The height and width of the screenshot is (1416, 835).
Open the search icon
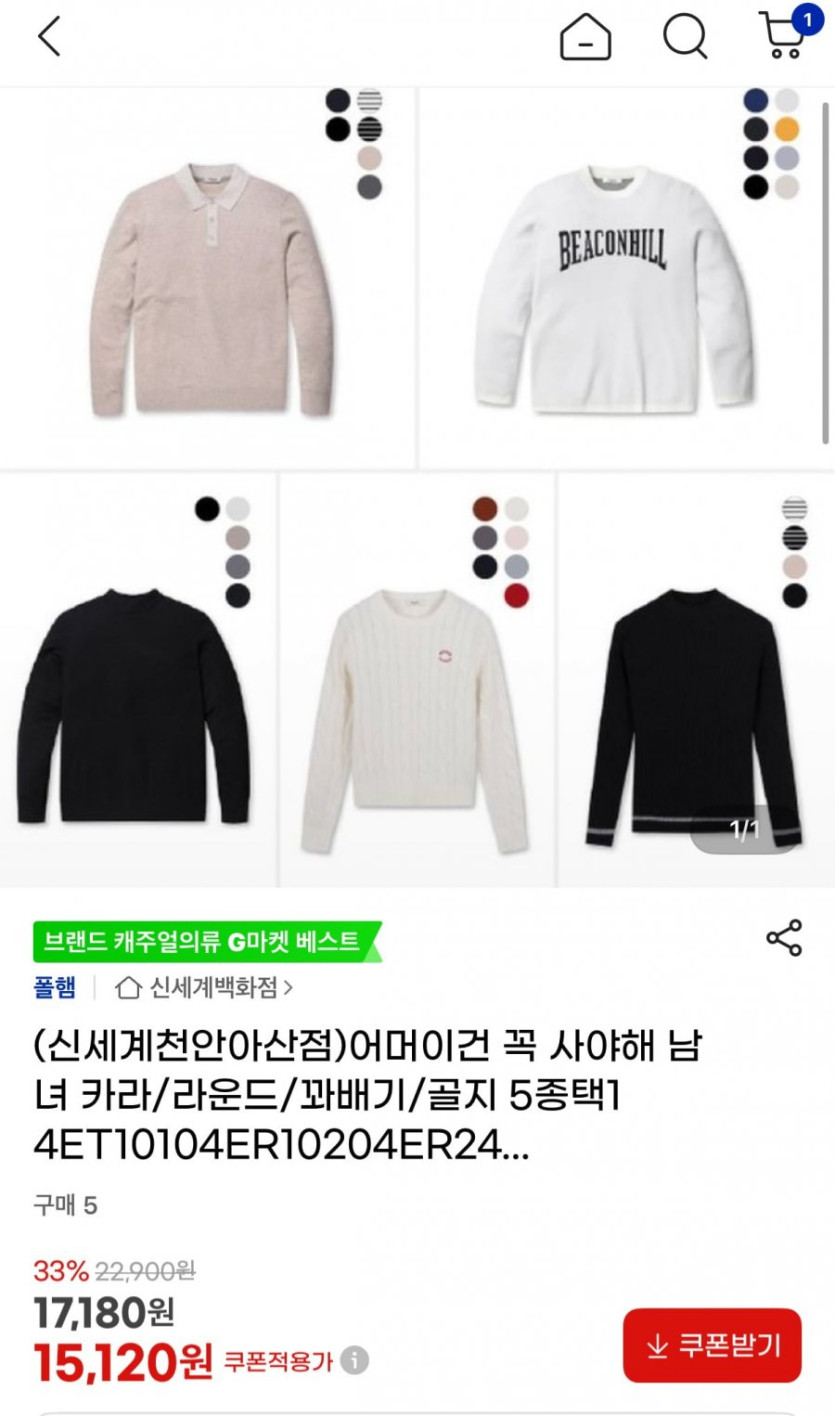pyautogui.click(x=685, y=38)
